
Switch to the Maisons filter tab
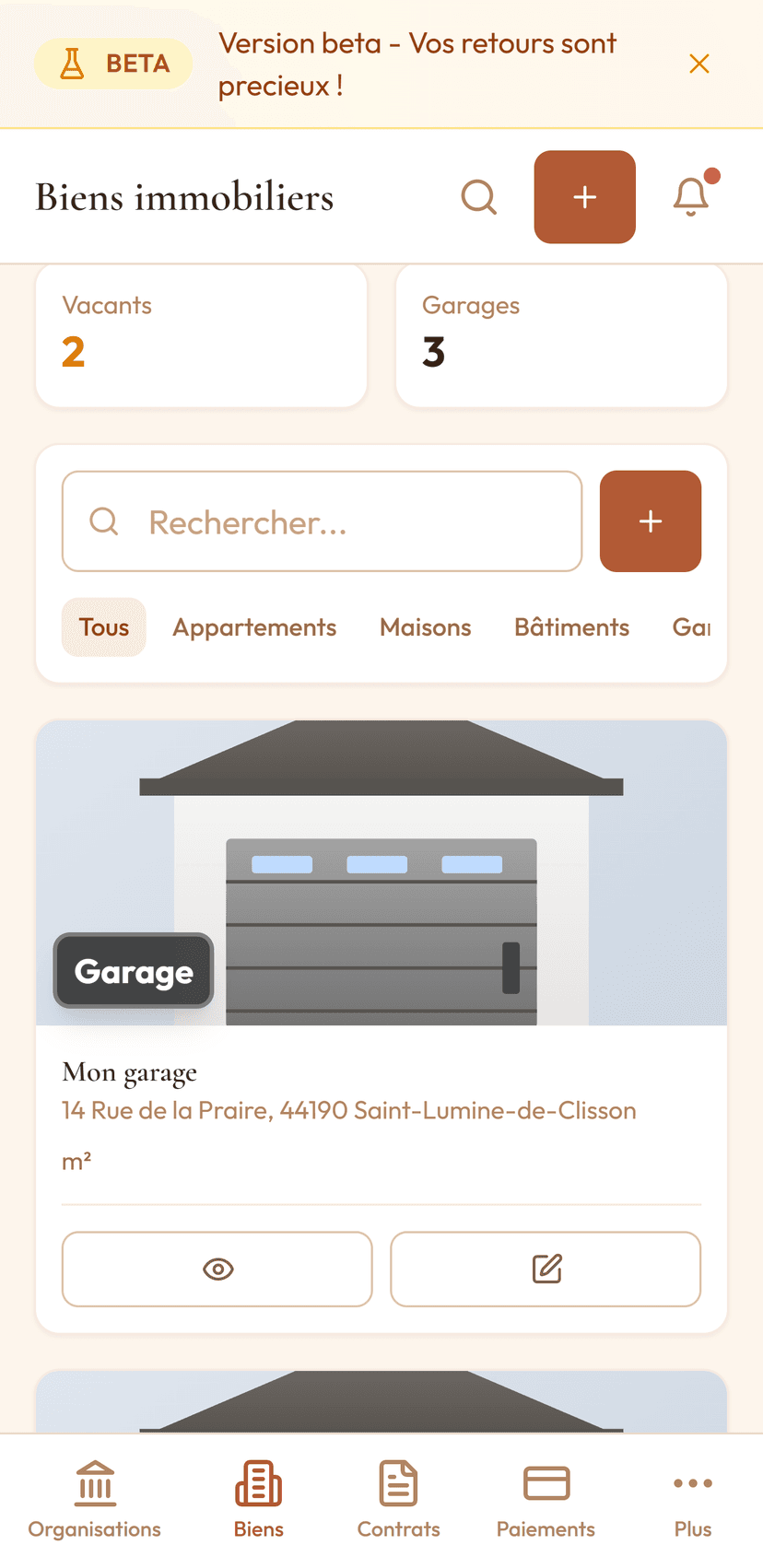coord(425,627)
